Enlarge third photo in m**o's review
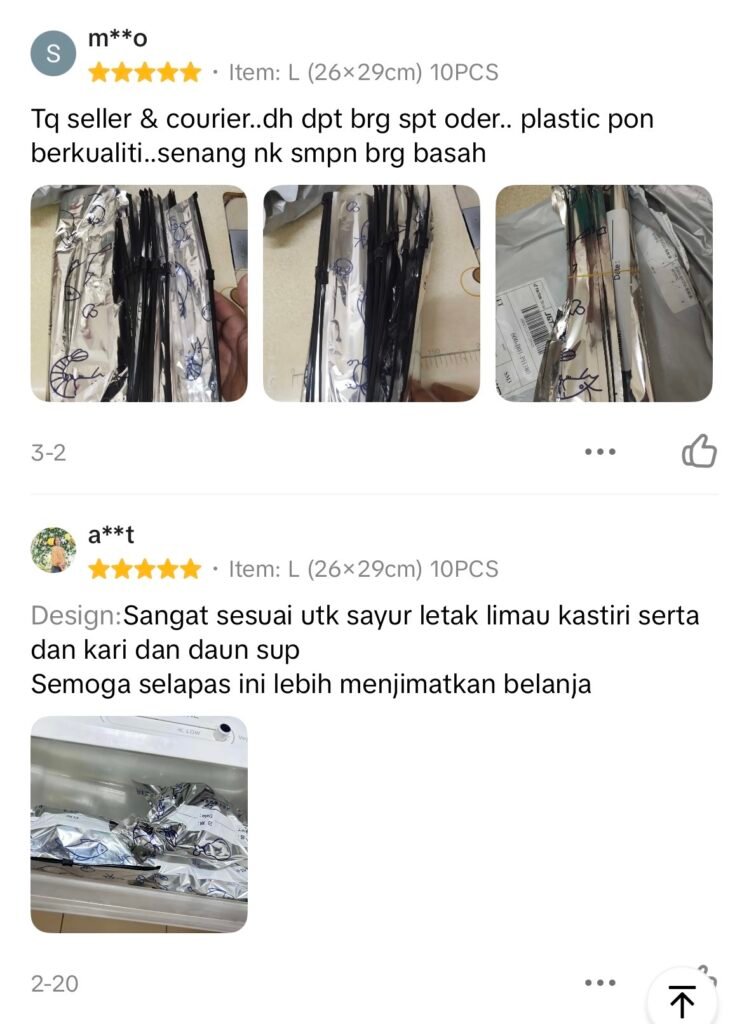The image size is (749, 1024). tap(604, 294)
